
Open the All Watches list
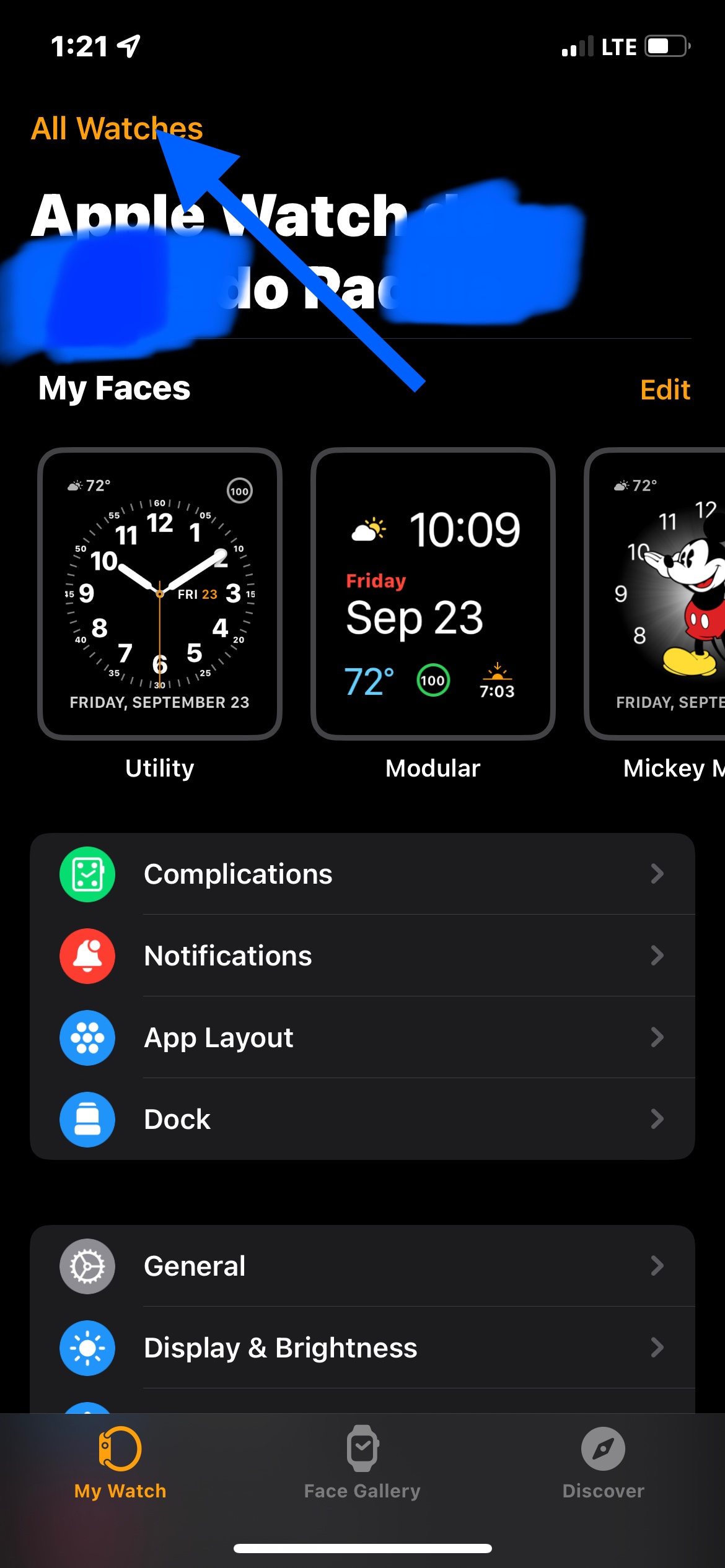pyautogui.click(x=116, y=129)
